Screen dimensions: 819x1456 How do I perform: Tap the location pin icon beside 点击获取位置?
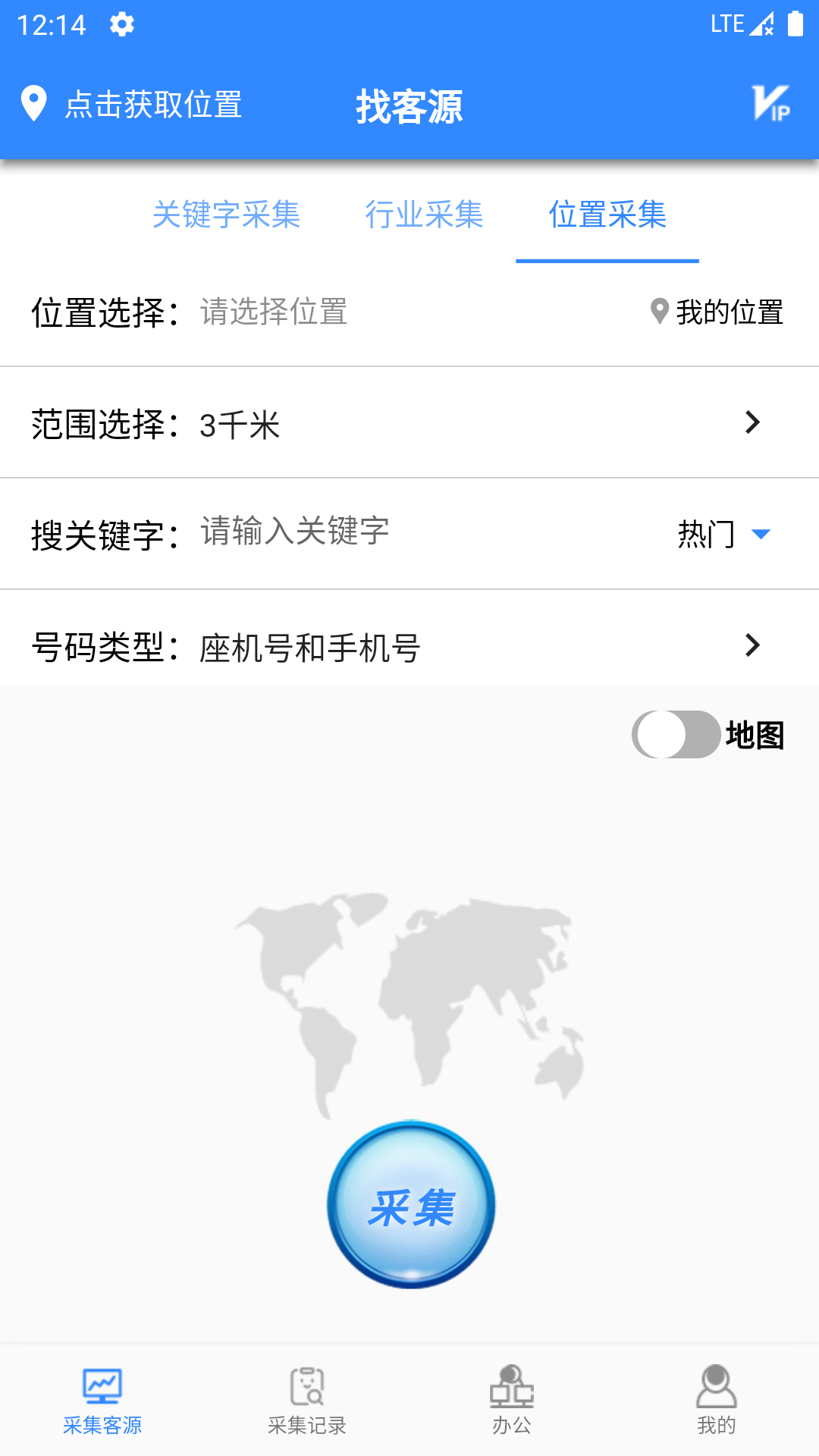point(34,105)
